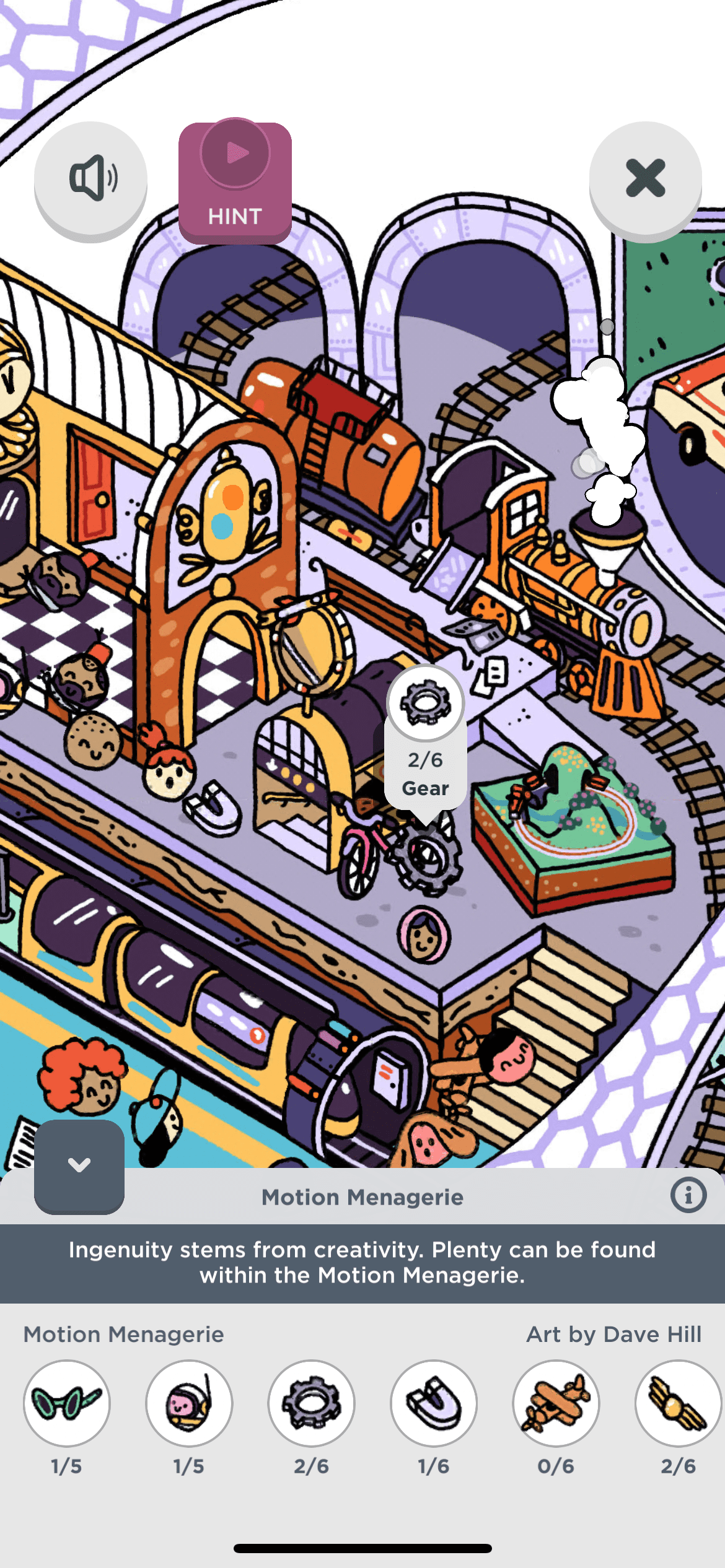Collapse the Motion Menagerie panel

point(79,1165)
